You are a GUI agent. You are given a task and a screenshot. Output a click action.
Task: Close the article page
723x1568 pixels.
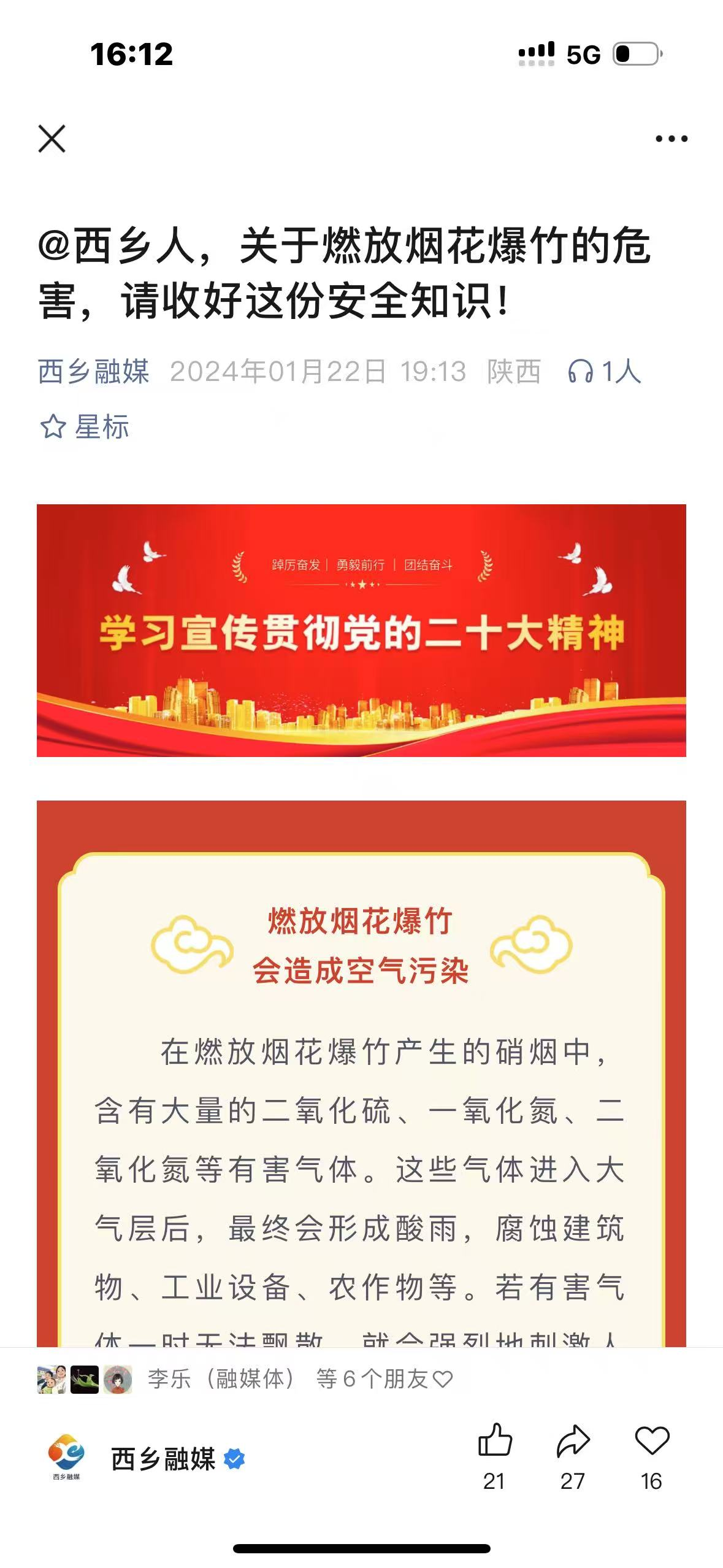52,139
